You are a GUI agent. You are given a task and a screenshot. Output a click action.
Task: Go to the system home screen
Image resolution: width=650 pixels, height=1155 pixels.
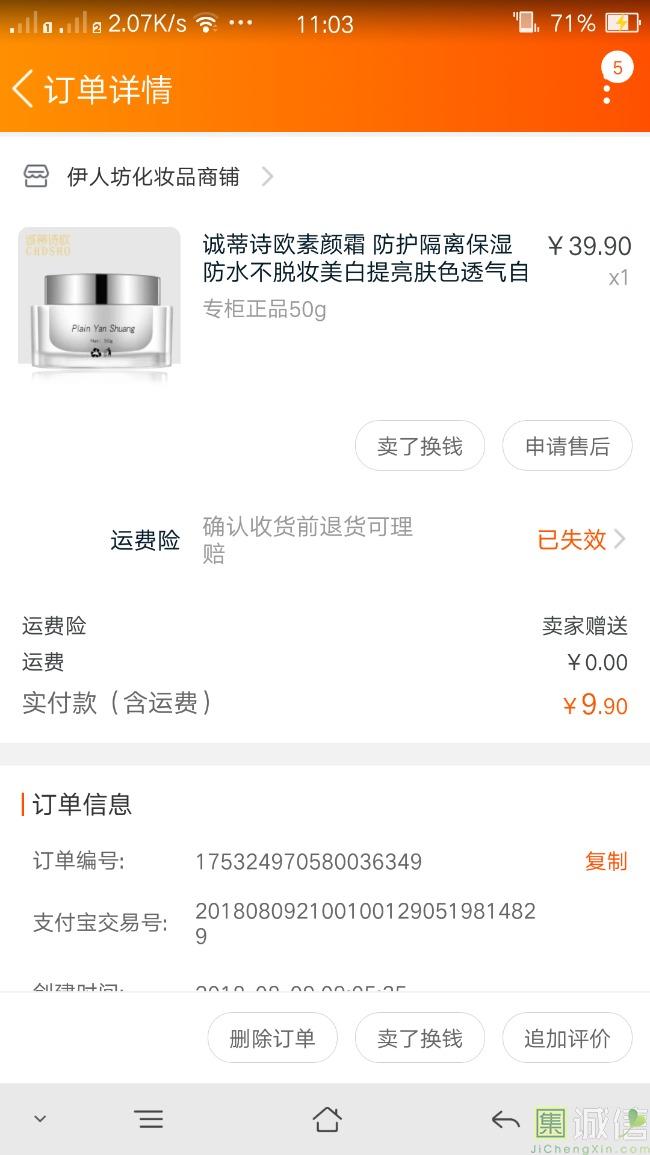327,1119
